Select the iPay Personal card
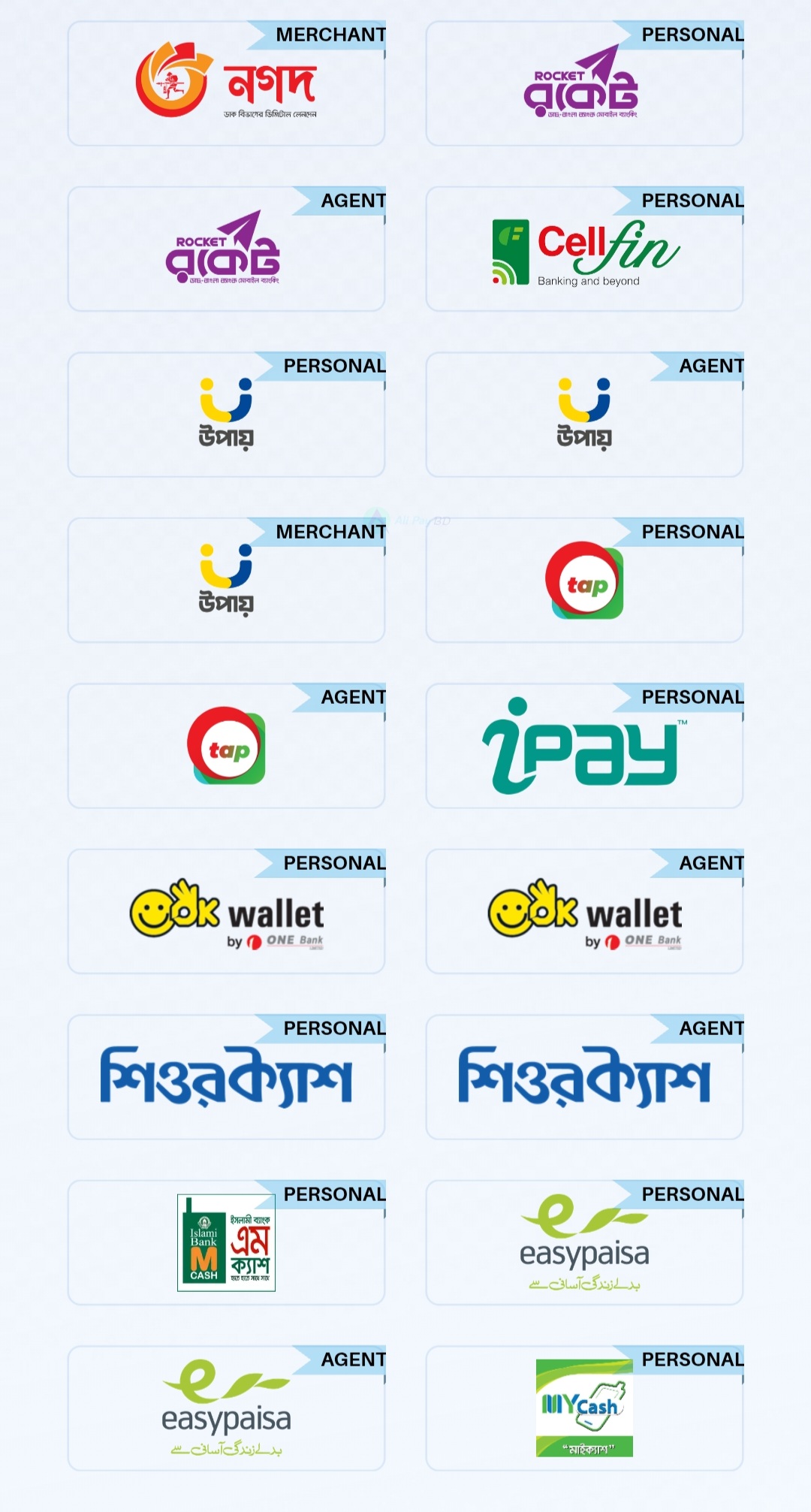 (583, 746)
